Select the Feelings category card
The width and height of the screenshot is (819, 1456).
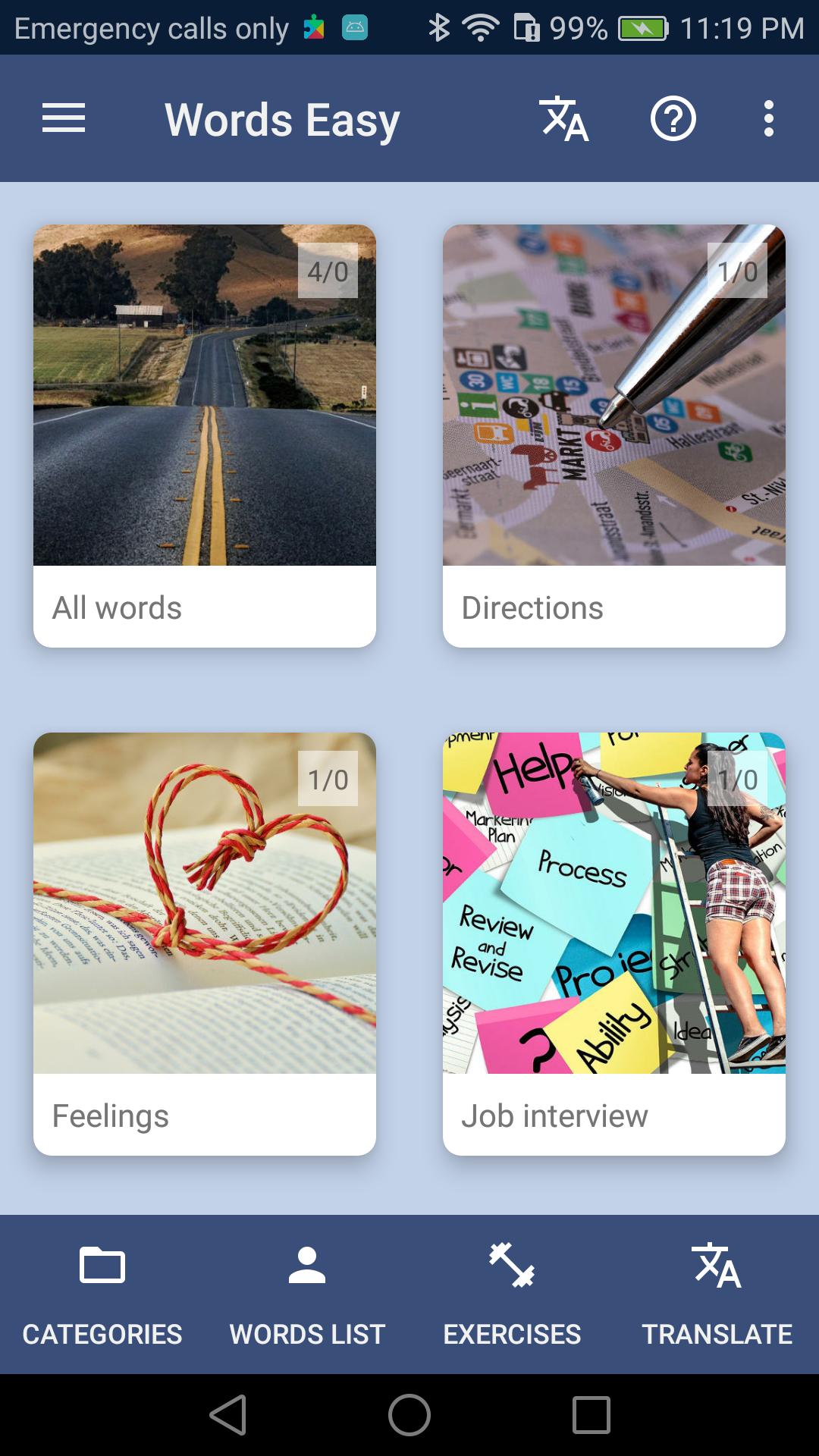[205, 943]
